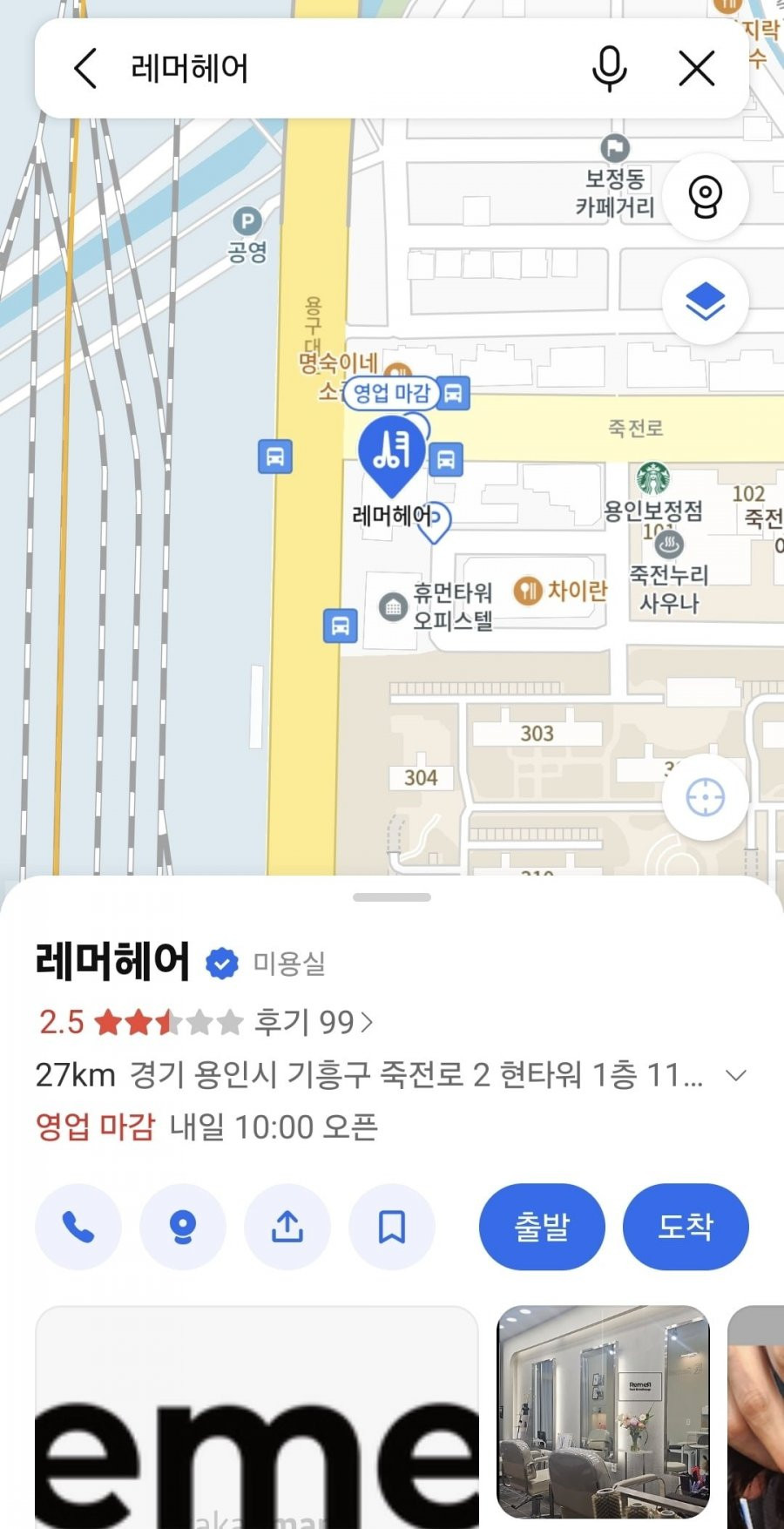
Task: Center the map on my location
Action: point(705,797)
